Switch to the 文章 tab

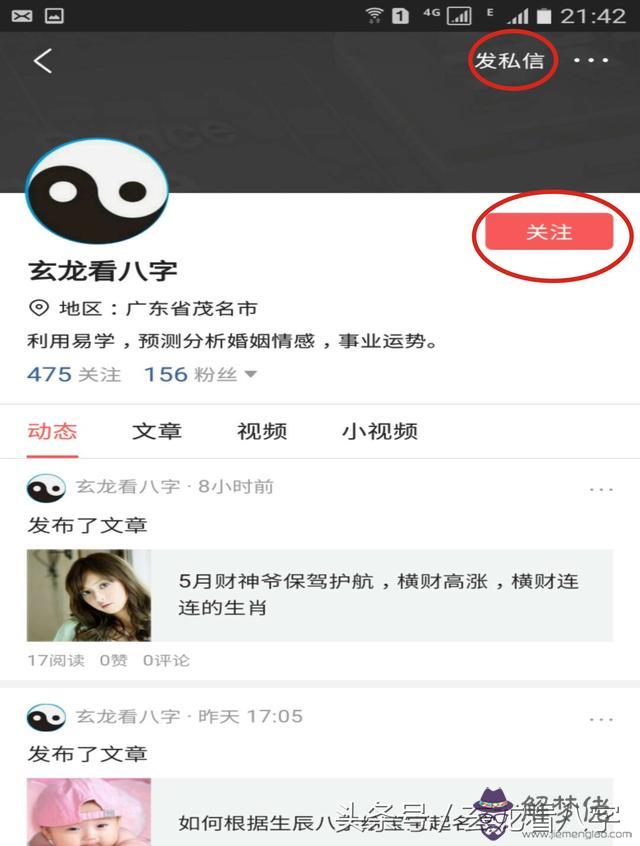coord(157,432)
